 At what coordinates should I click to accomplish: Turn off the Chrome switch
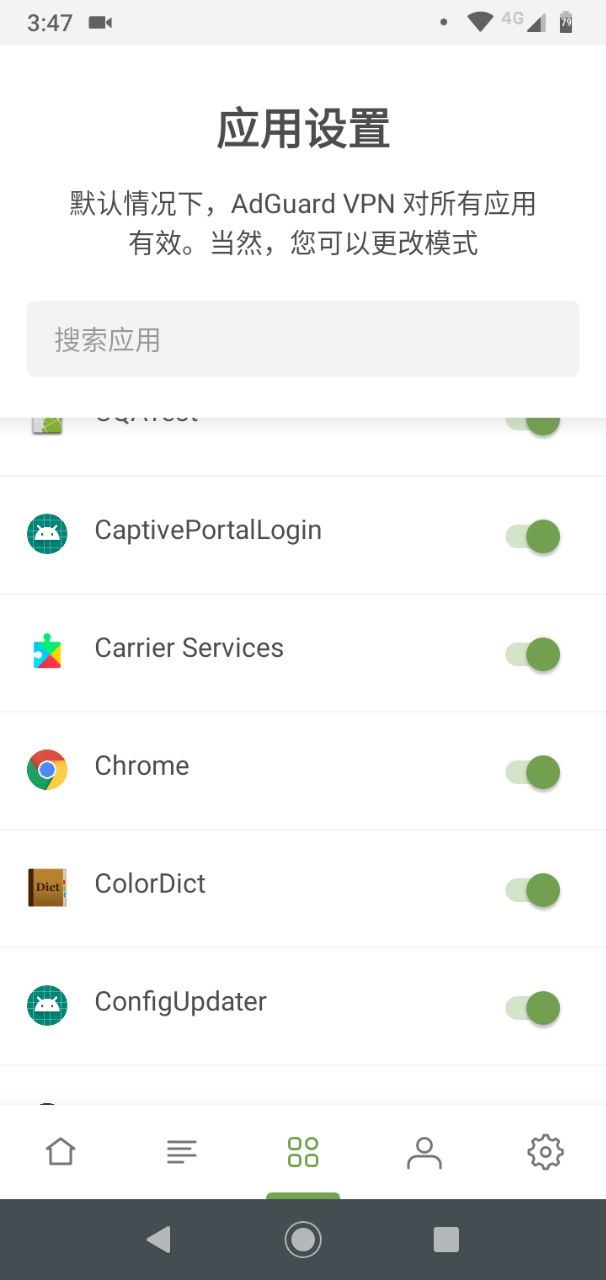coord(532,772)
